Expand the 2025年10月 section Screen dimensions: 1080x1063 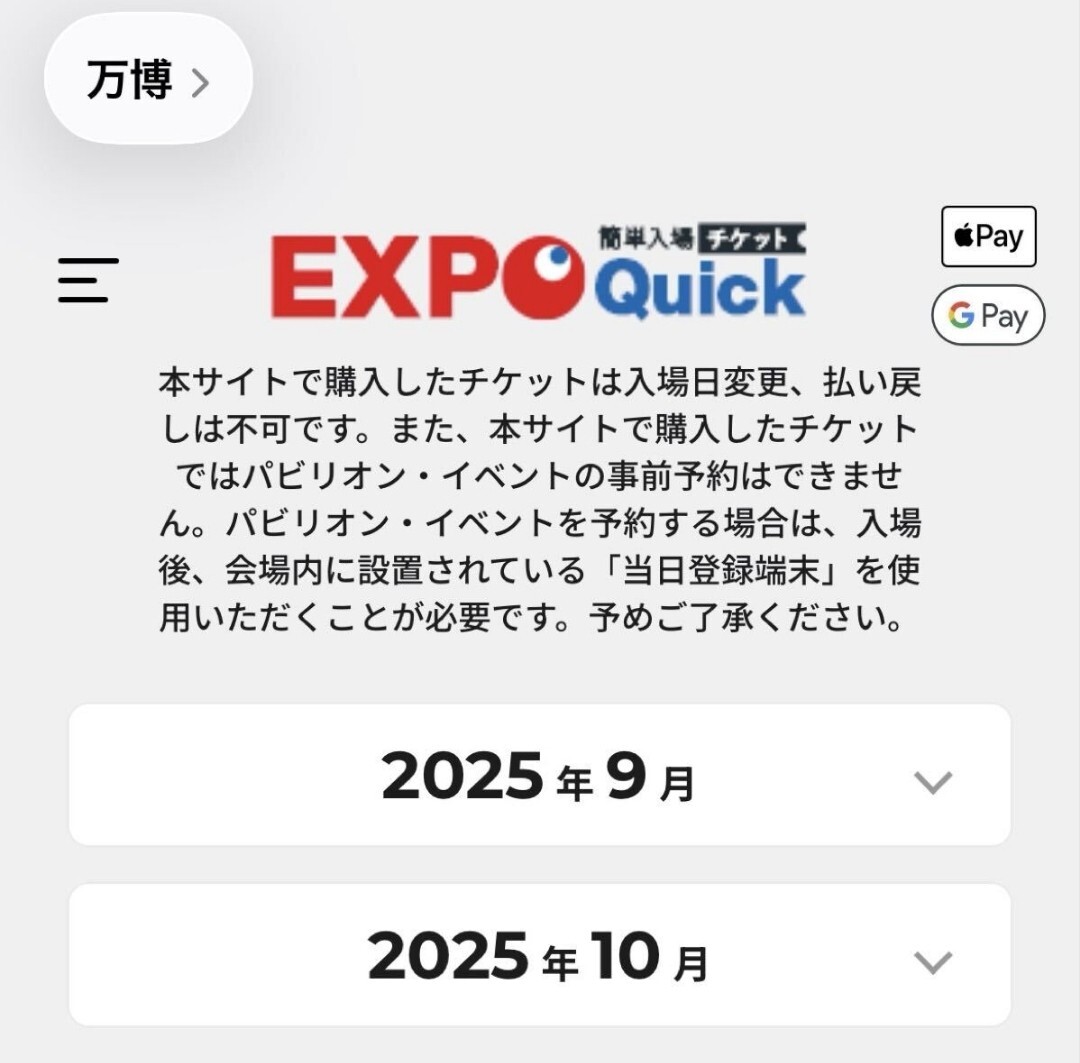coord(539,955)
